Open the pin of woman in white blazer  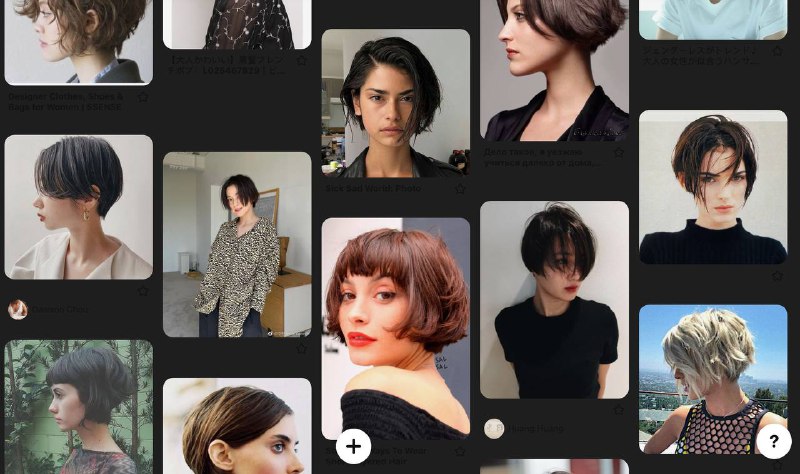click(78, 207)
